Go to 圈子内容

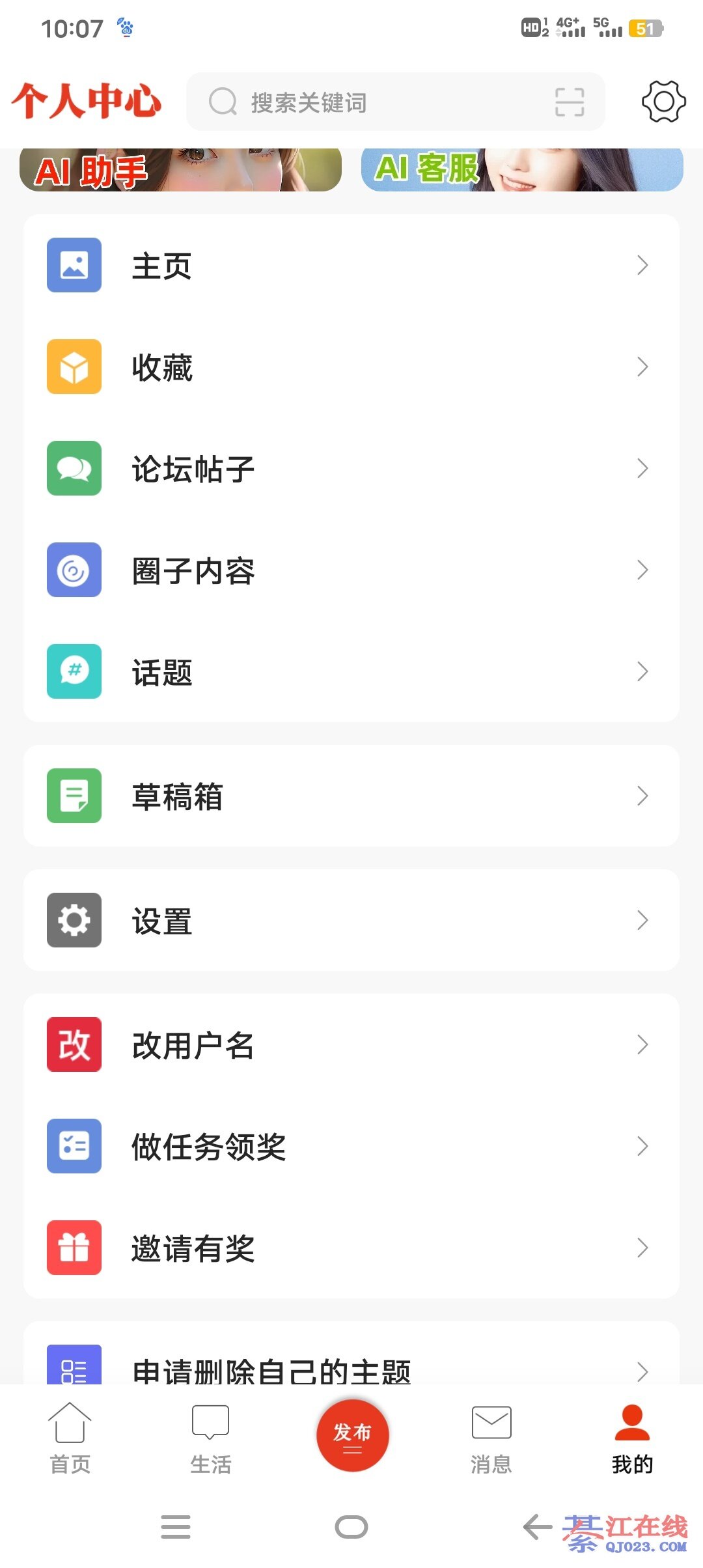click(351, 570)
